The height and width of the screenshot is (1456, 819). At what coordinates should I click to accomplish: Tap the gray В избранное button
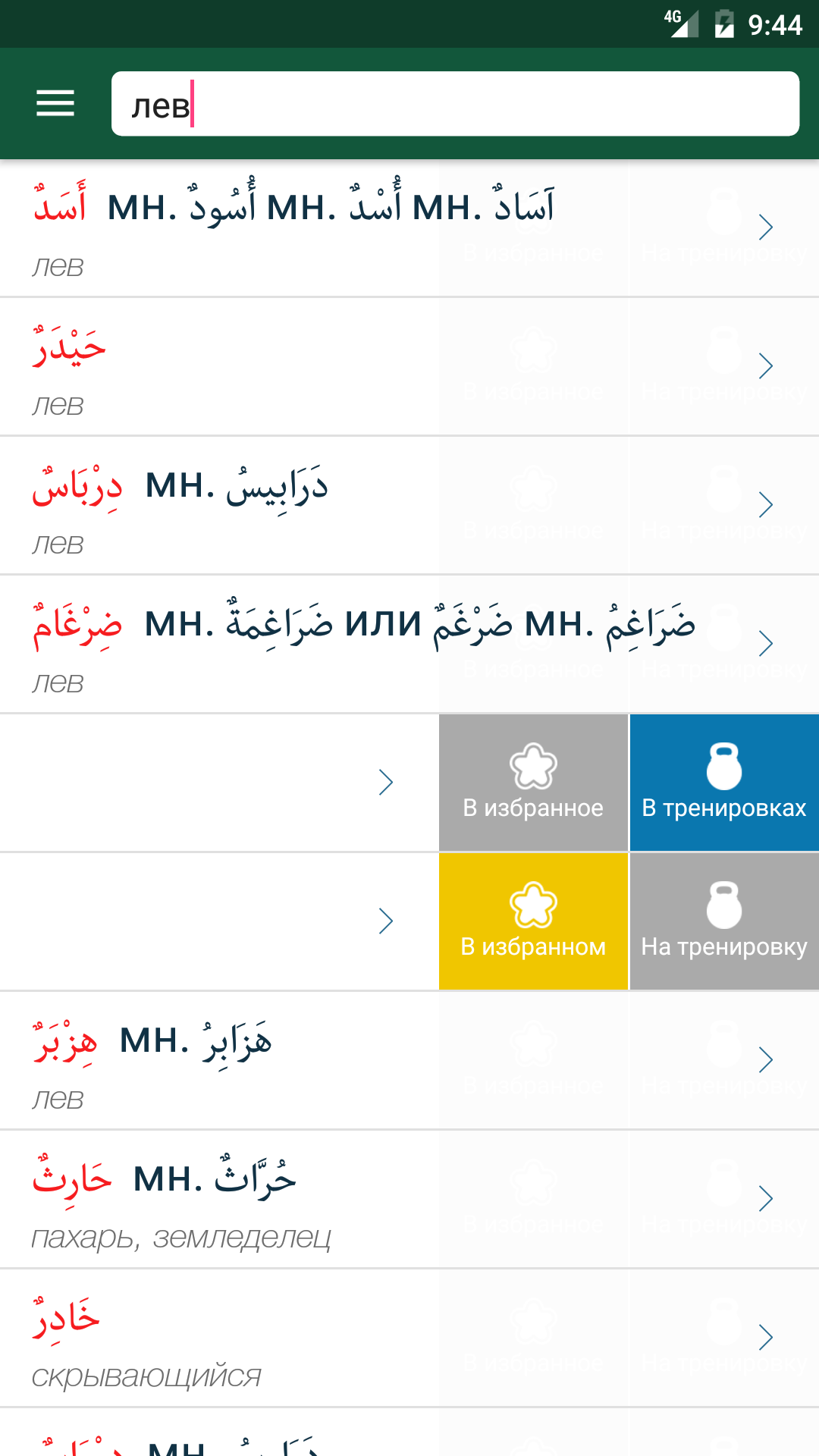click(x=533, y=783)
